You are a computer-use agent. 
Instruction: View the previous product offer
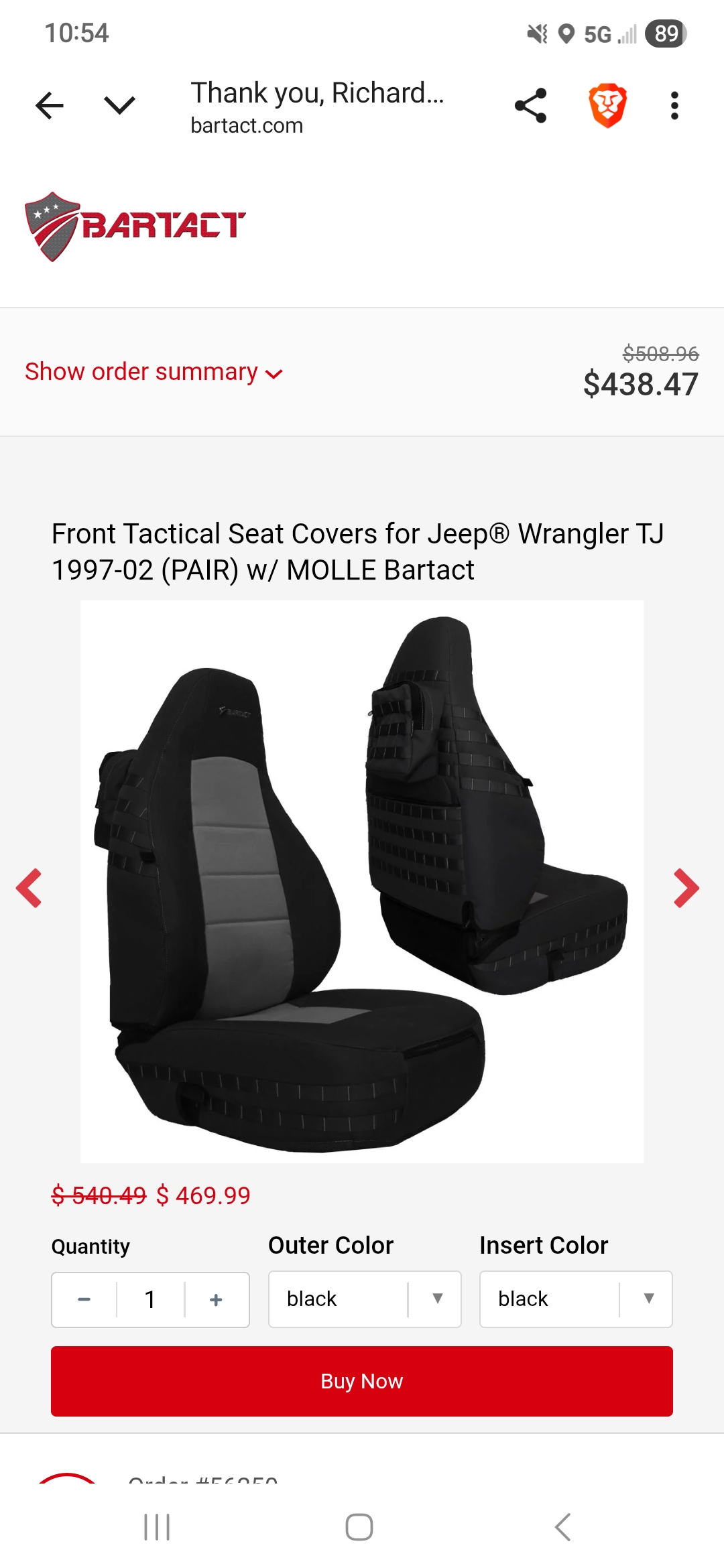point(29,888)
